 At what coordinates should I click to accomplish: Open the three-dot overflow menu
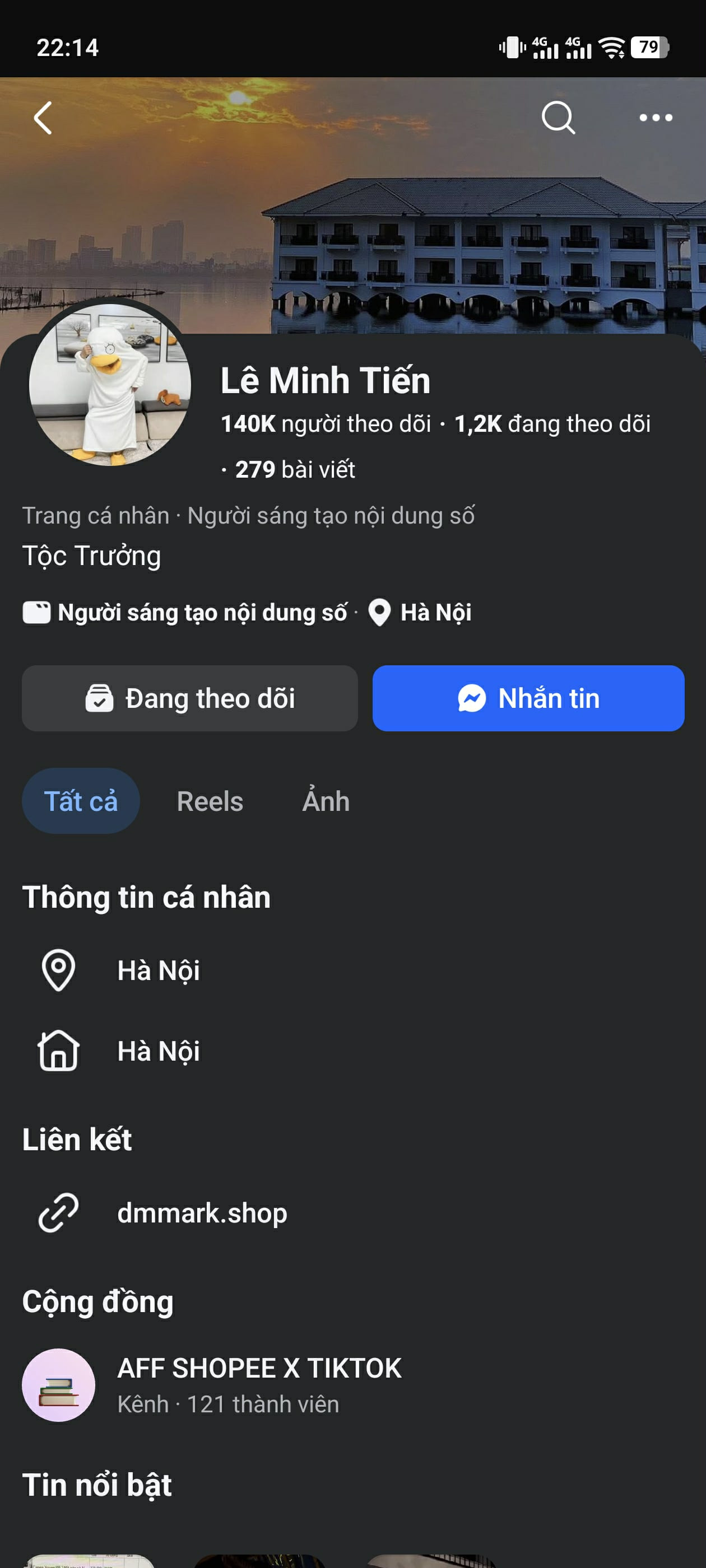pos(656,118)
